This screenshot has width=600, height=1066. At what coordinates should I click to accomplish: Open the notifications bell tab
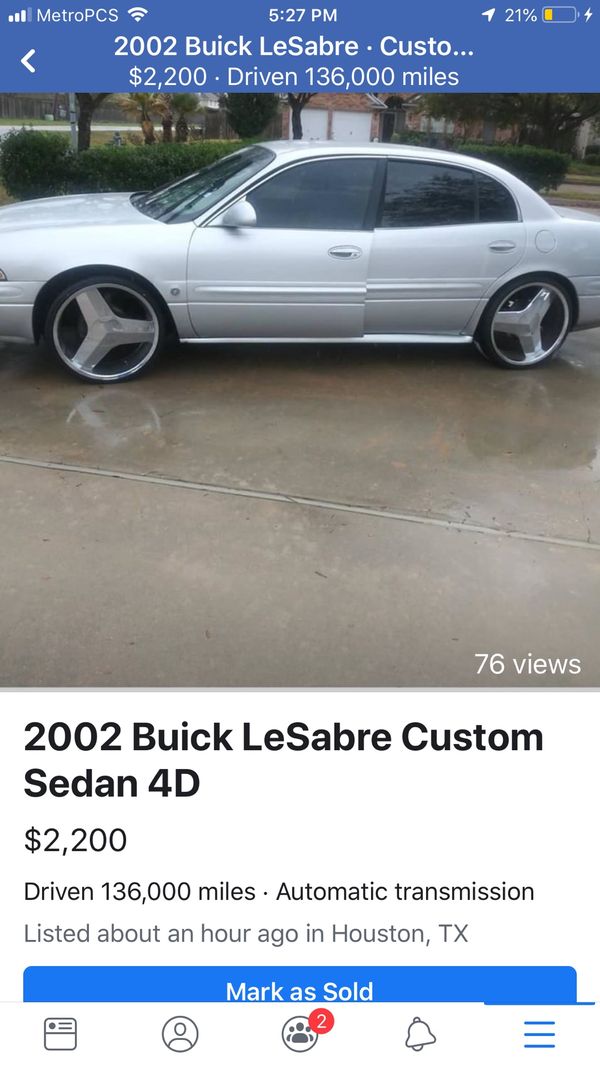420,1034
